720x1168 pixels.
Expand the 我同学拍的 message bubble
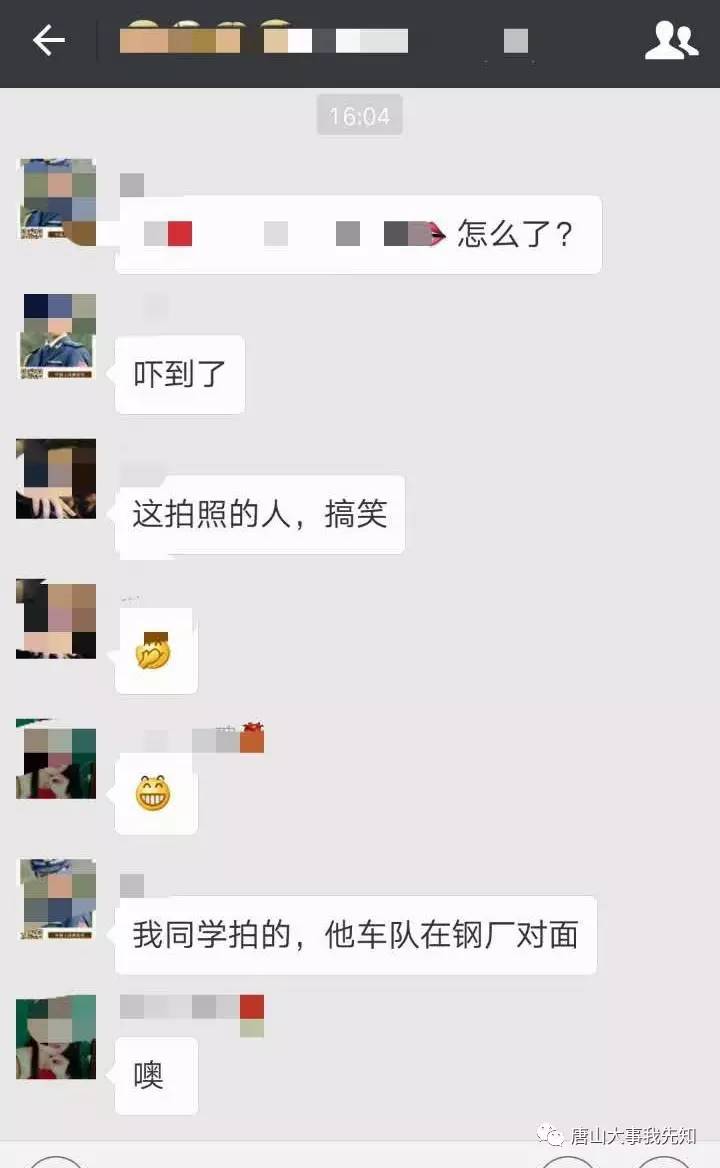click(357, 932)
